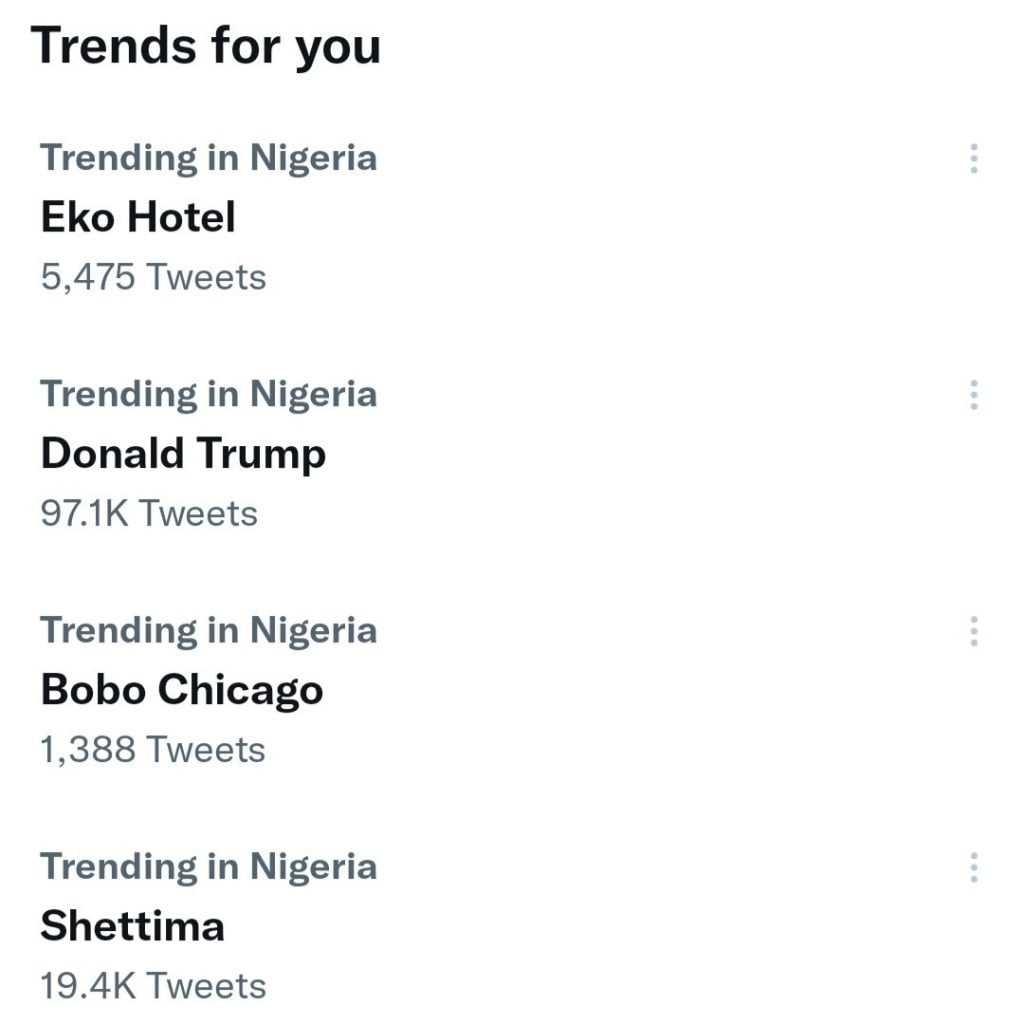Open the Bobo Chicago trend
The image size is (1024, 1024).
coord(182,690)
